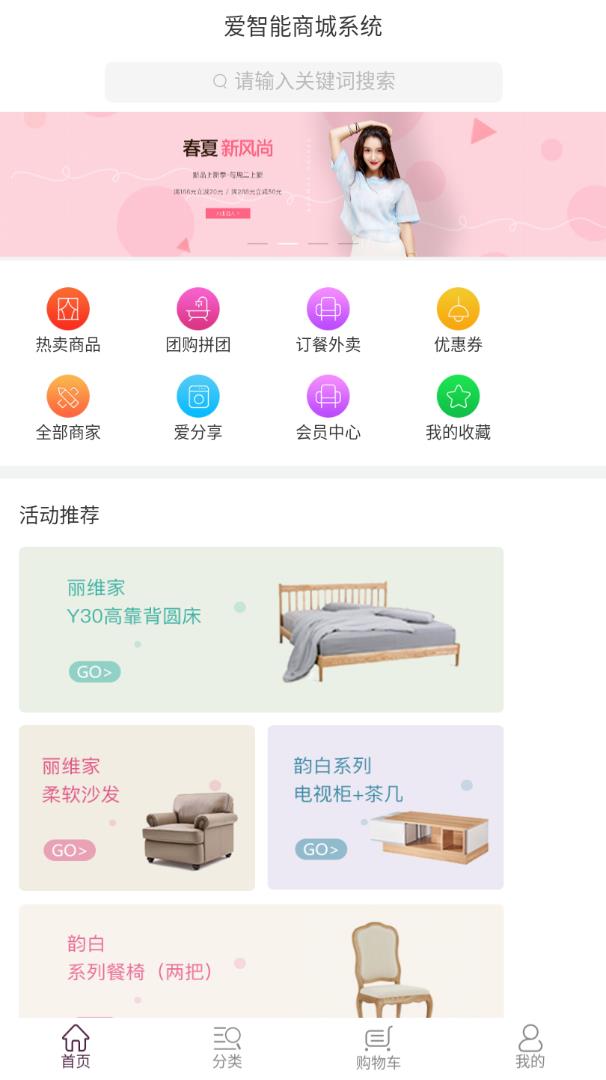Open 订餐外卖 food delivery
This screenshot has height=1080, width=606.
click(x=328, y=320)
